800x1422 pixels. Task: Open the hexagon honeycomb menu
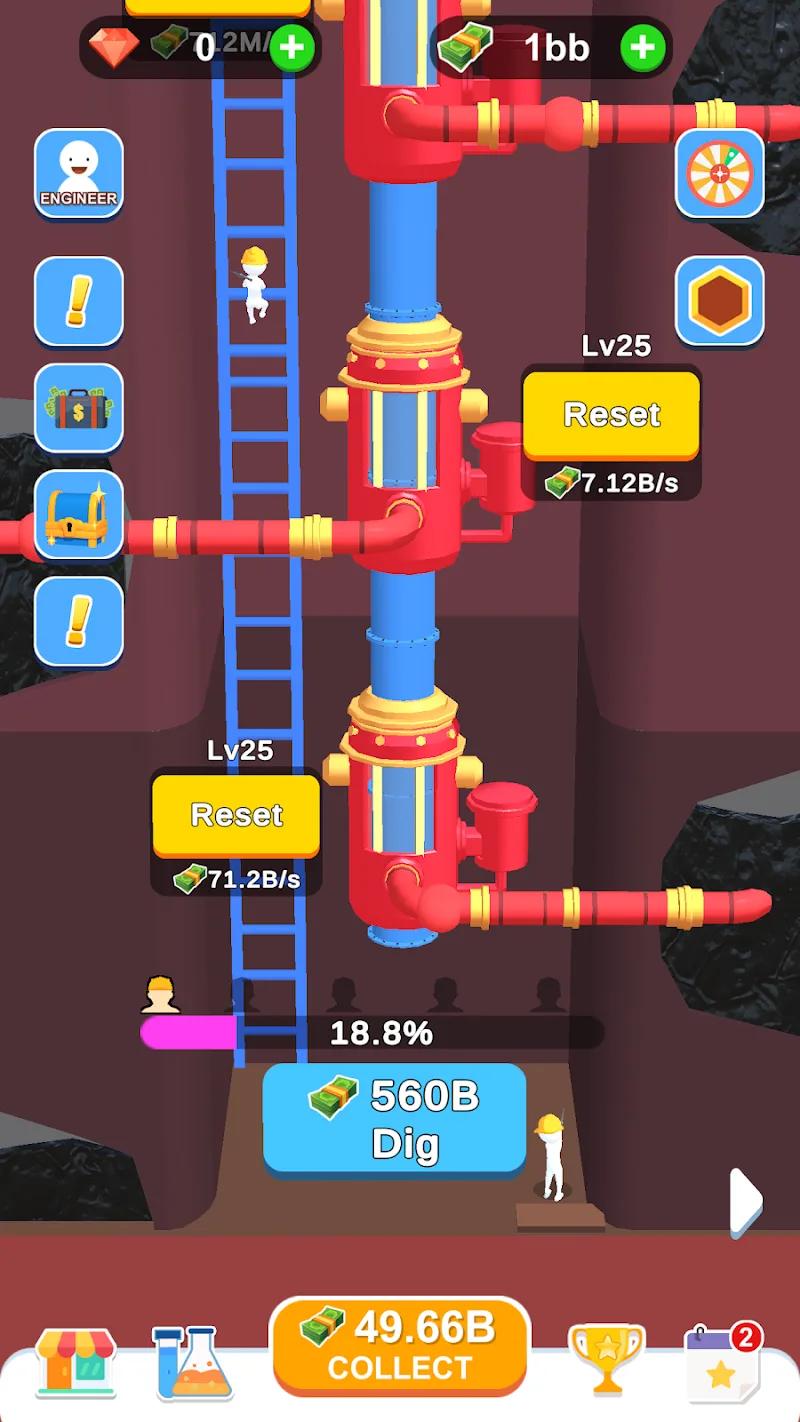pyautogui.click(x=719, y=299)
